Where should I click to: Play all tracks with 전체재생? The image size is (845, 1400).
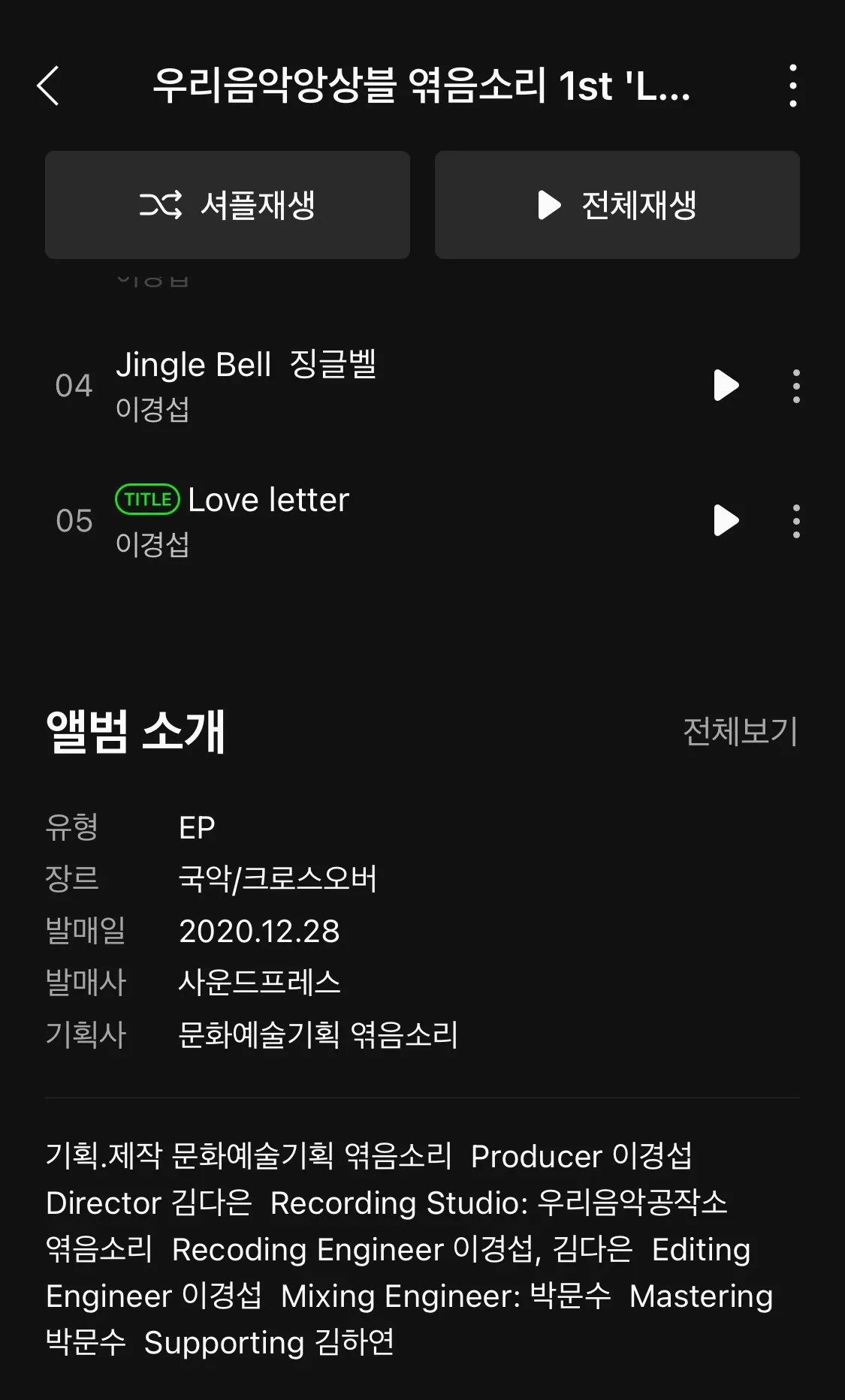pyautogui.click(x=617, y=205)
